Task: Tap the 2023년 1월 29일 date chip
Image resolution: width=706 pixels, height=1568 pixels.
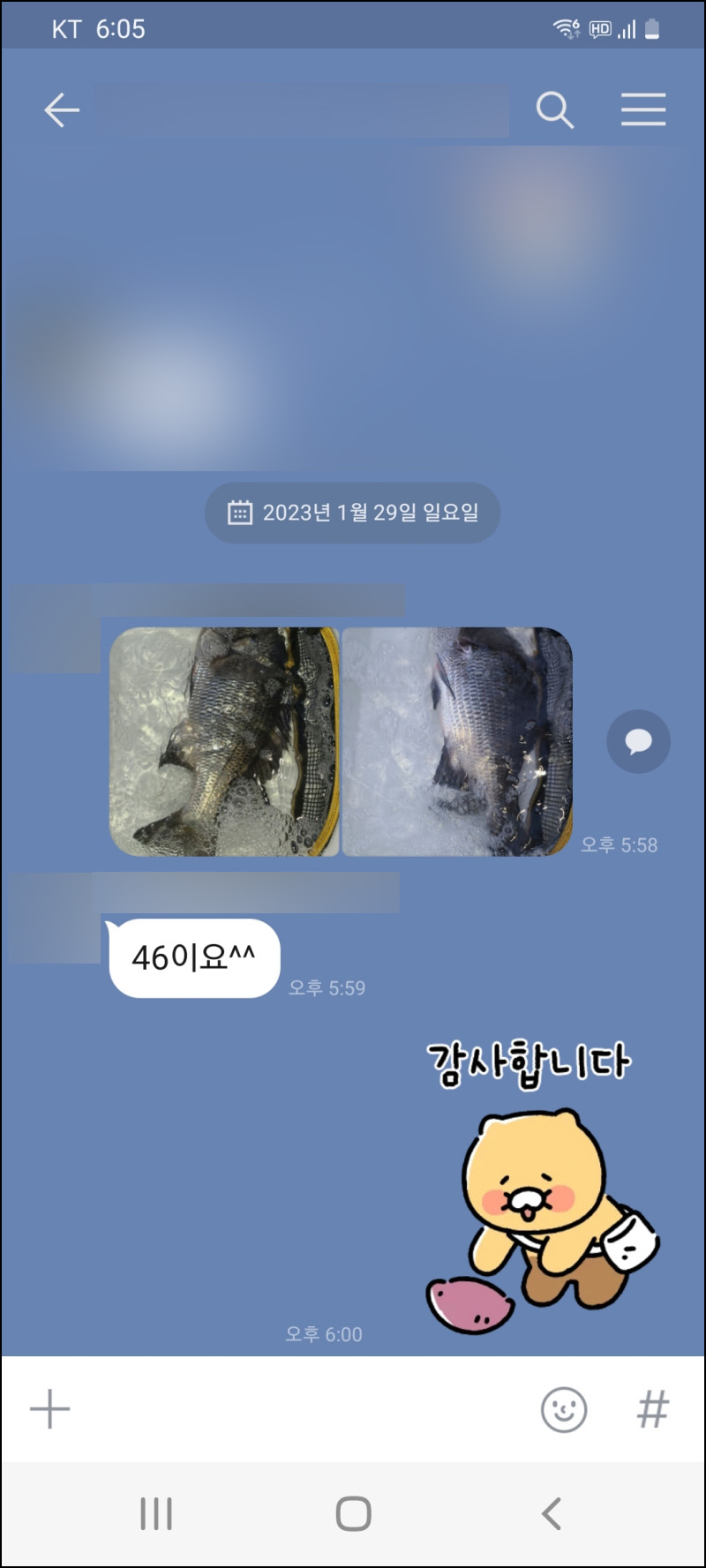Action: click(353, 513)
